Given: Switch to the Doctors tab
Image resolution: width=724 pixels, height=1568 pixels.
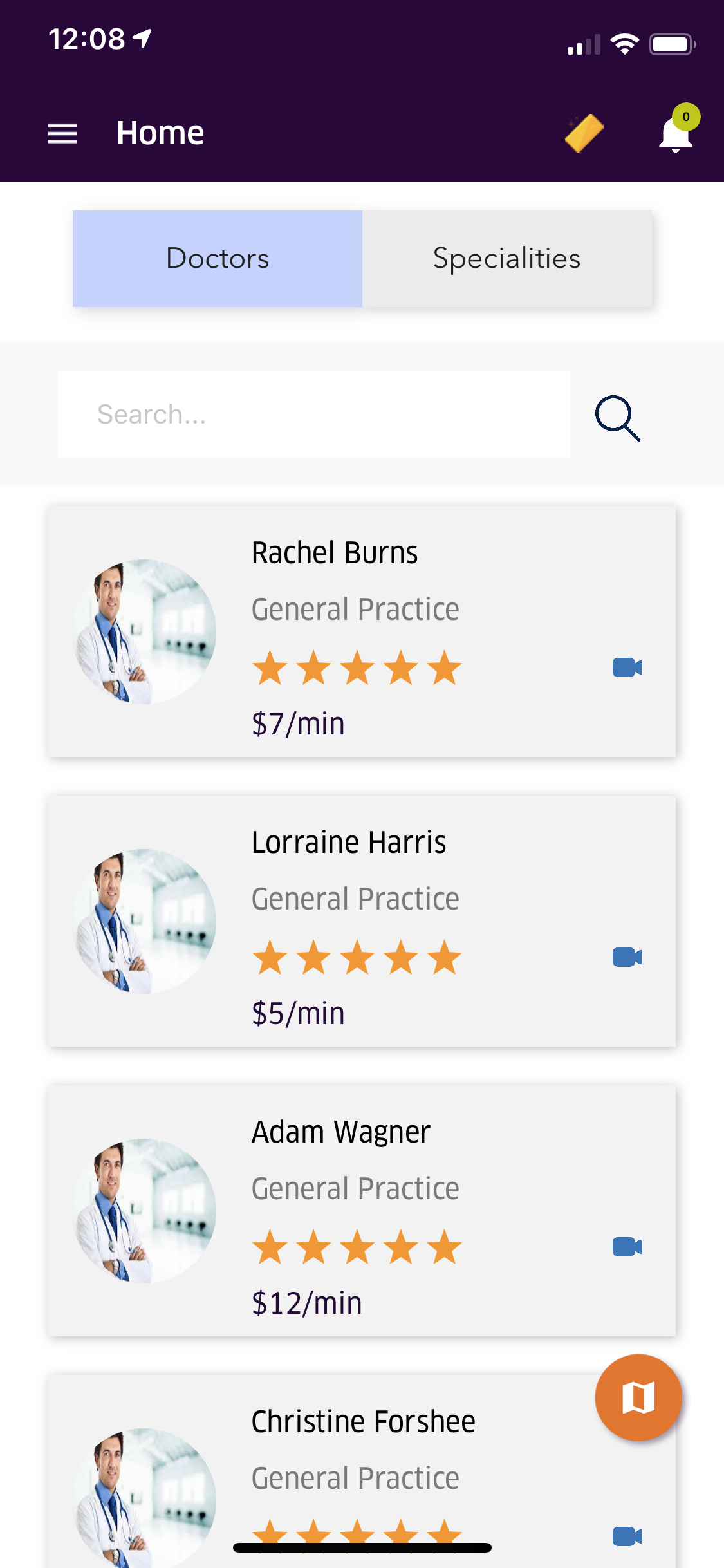Looking at the screenshot, I should tap(218, 259).
